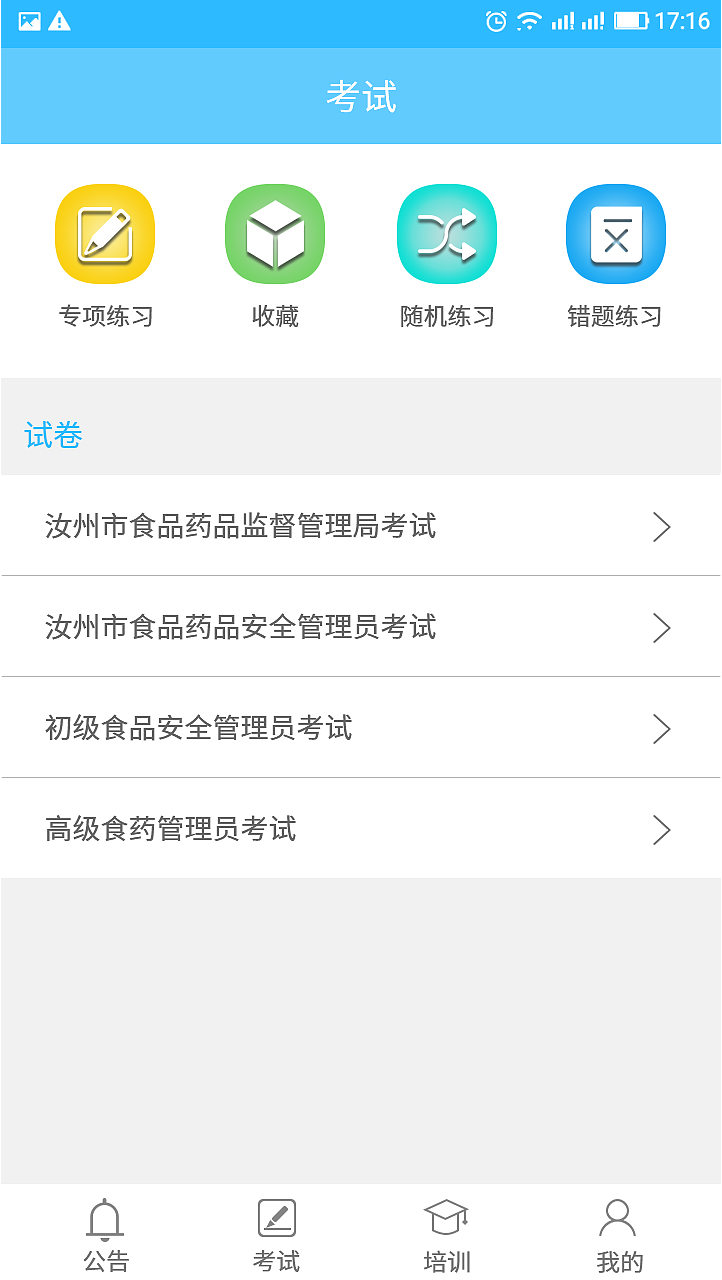
Task: Open chevron next to 汝州市食品药品安全管理员考试
Action: pos(662,627)
